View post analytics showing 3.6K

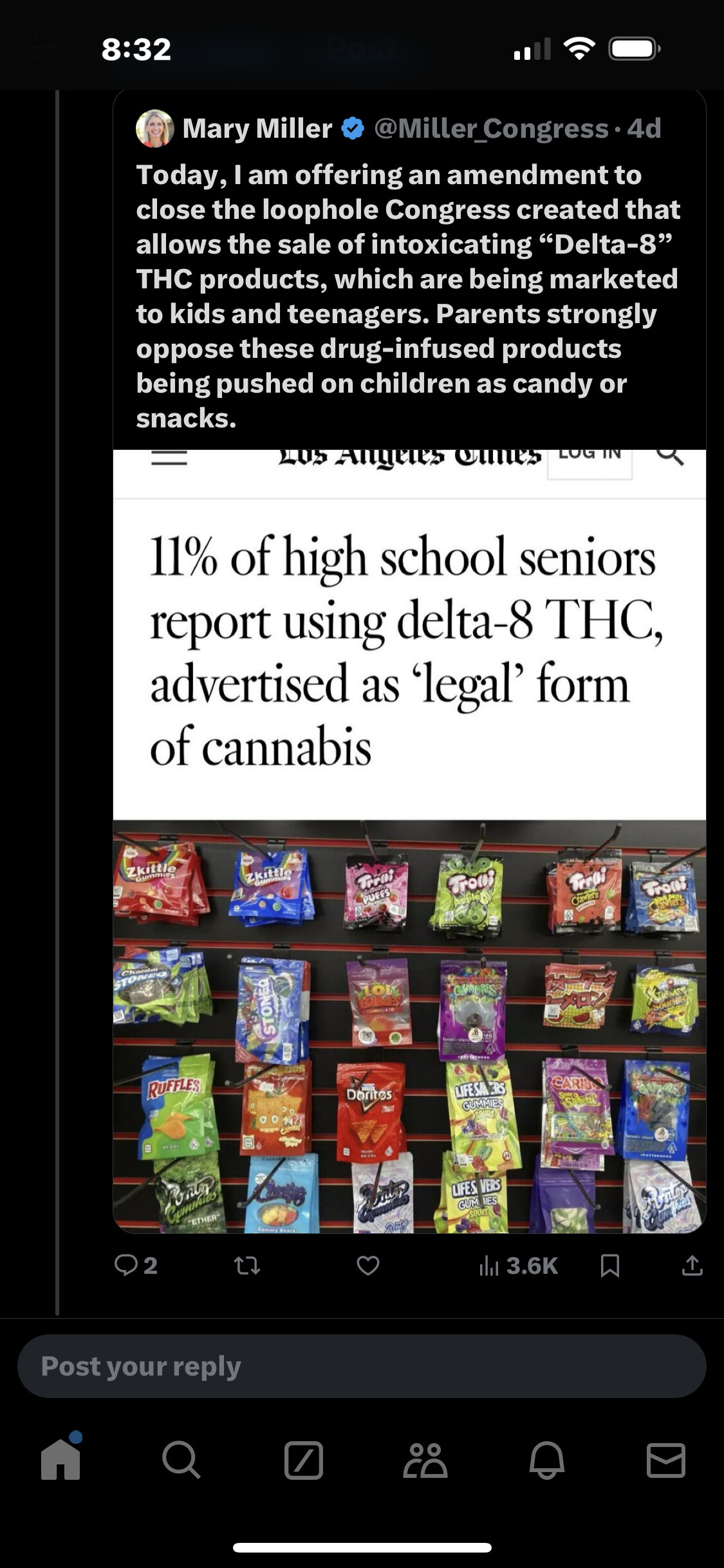coord(519,1265)
